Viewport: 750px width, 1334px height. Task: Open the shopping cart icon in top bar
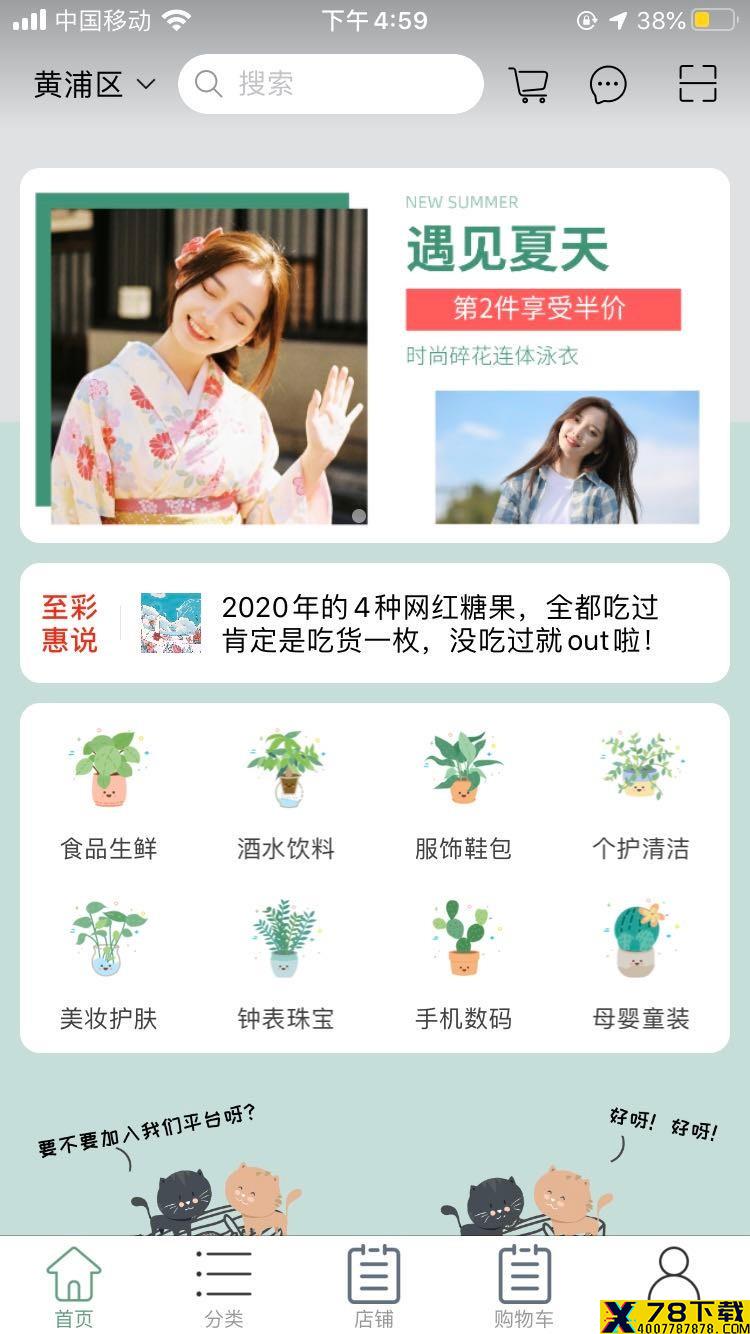point(528,85)
